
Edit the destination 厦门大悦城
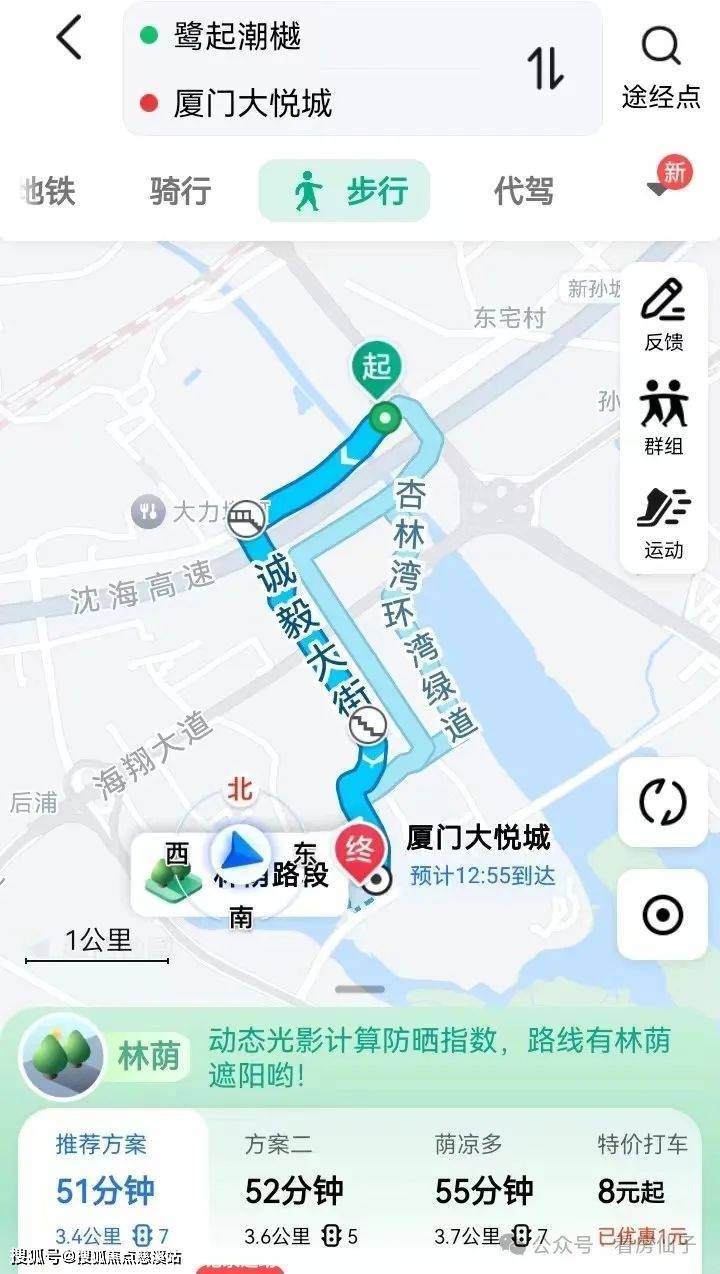252,103
